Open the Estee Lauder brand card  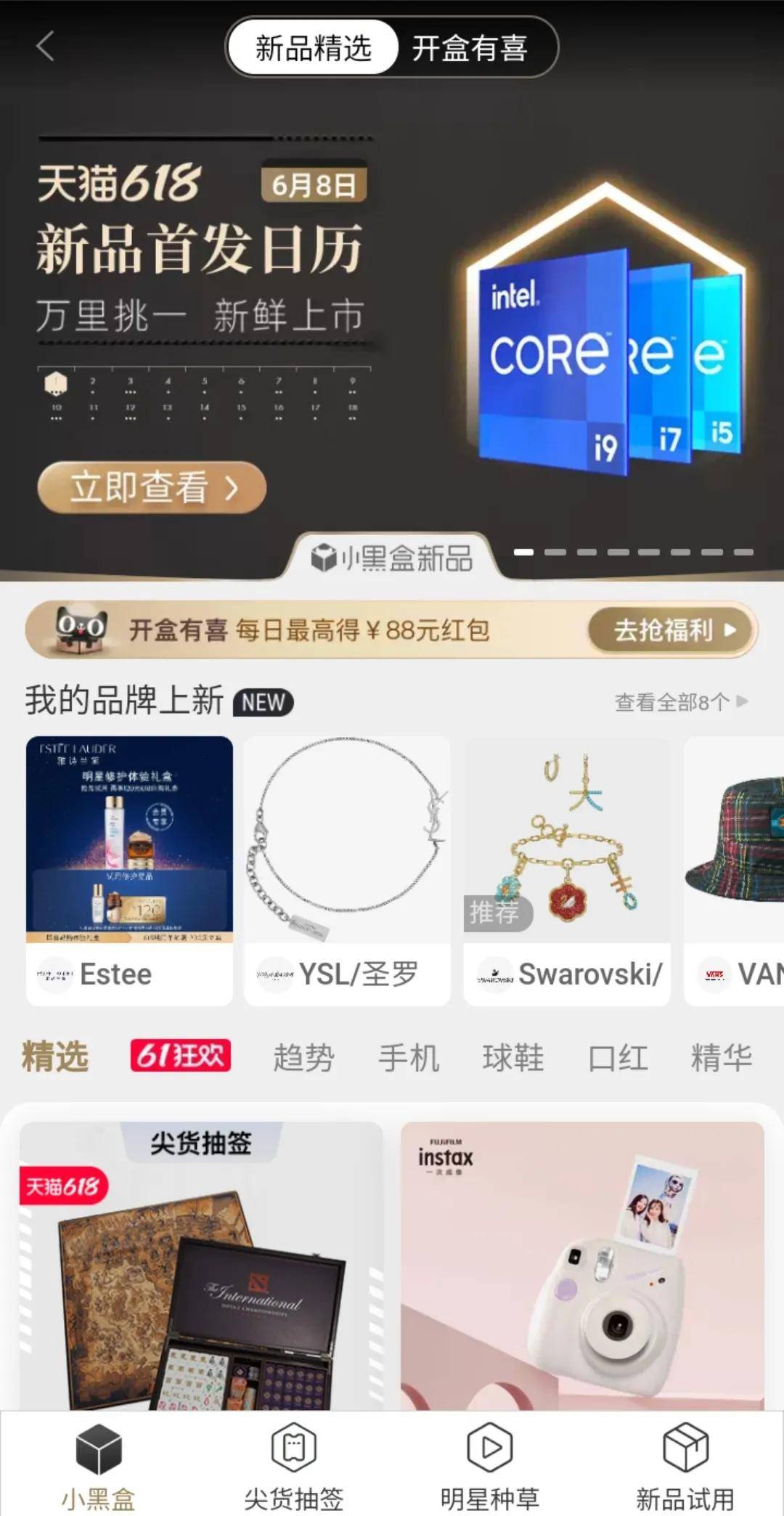coord(129,870)
